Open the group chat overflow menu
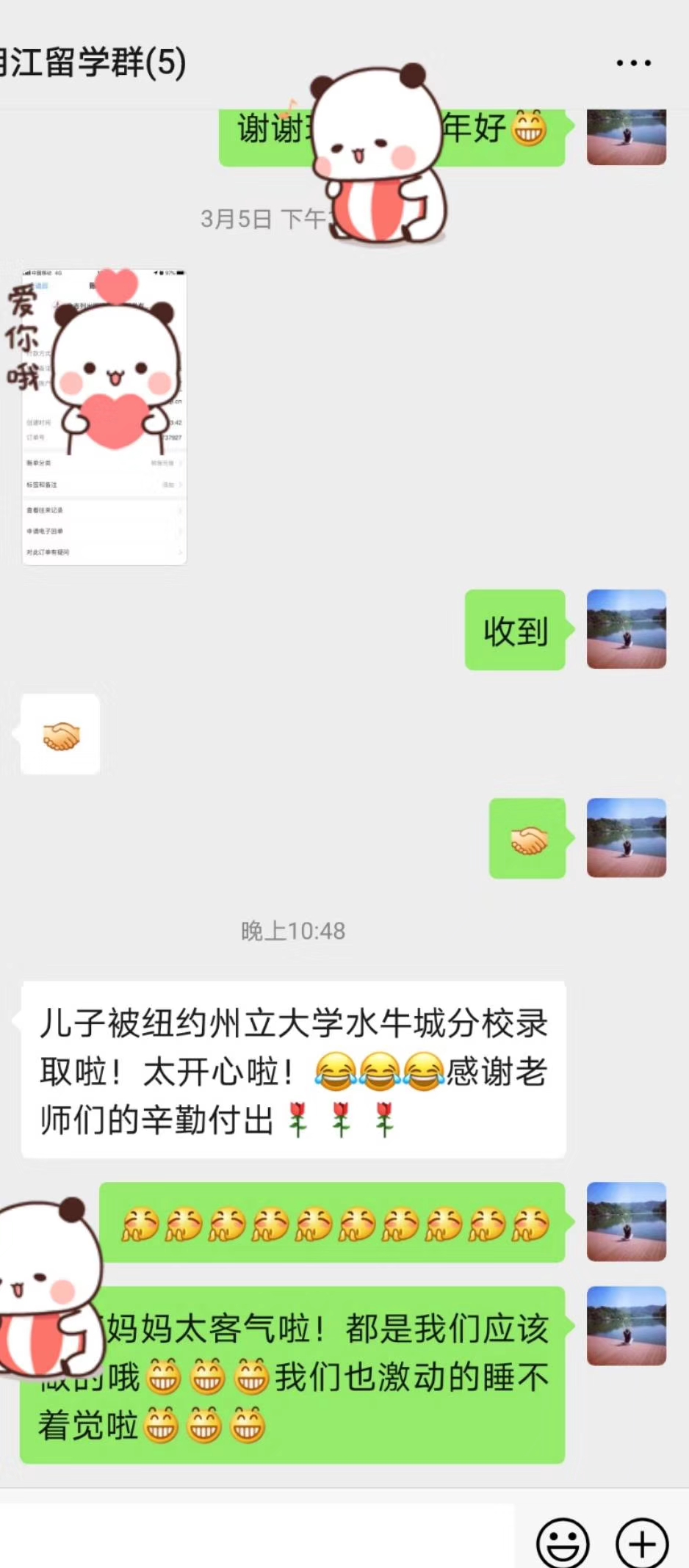Viewport: 689px width, 1568px height. click(x=633, y=64)
